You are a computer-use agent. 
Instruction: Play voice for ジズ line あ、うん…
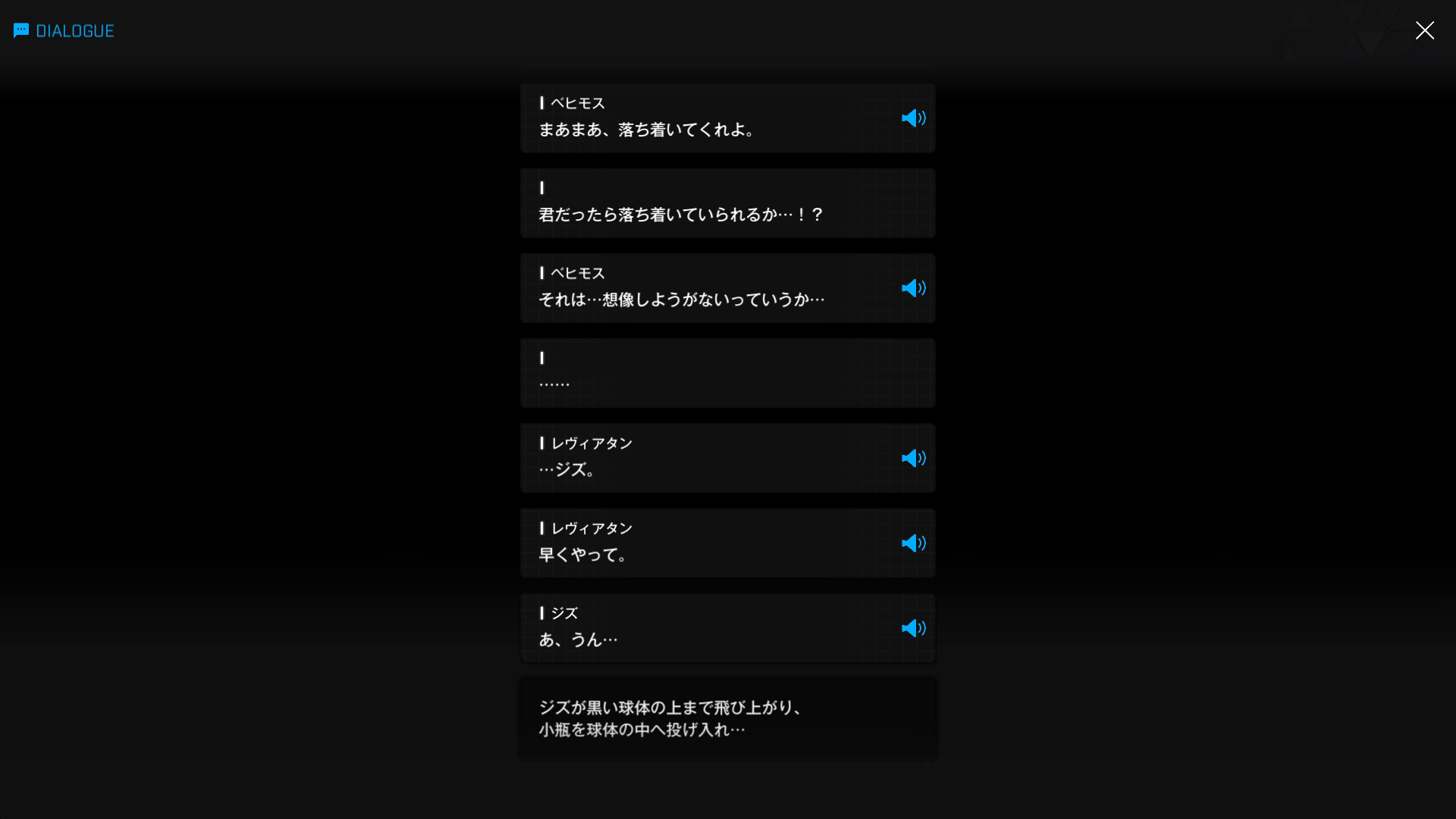913,628
